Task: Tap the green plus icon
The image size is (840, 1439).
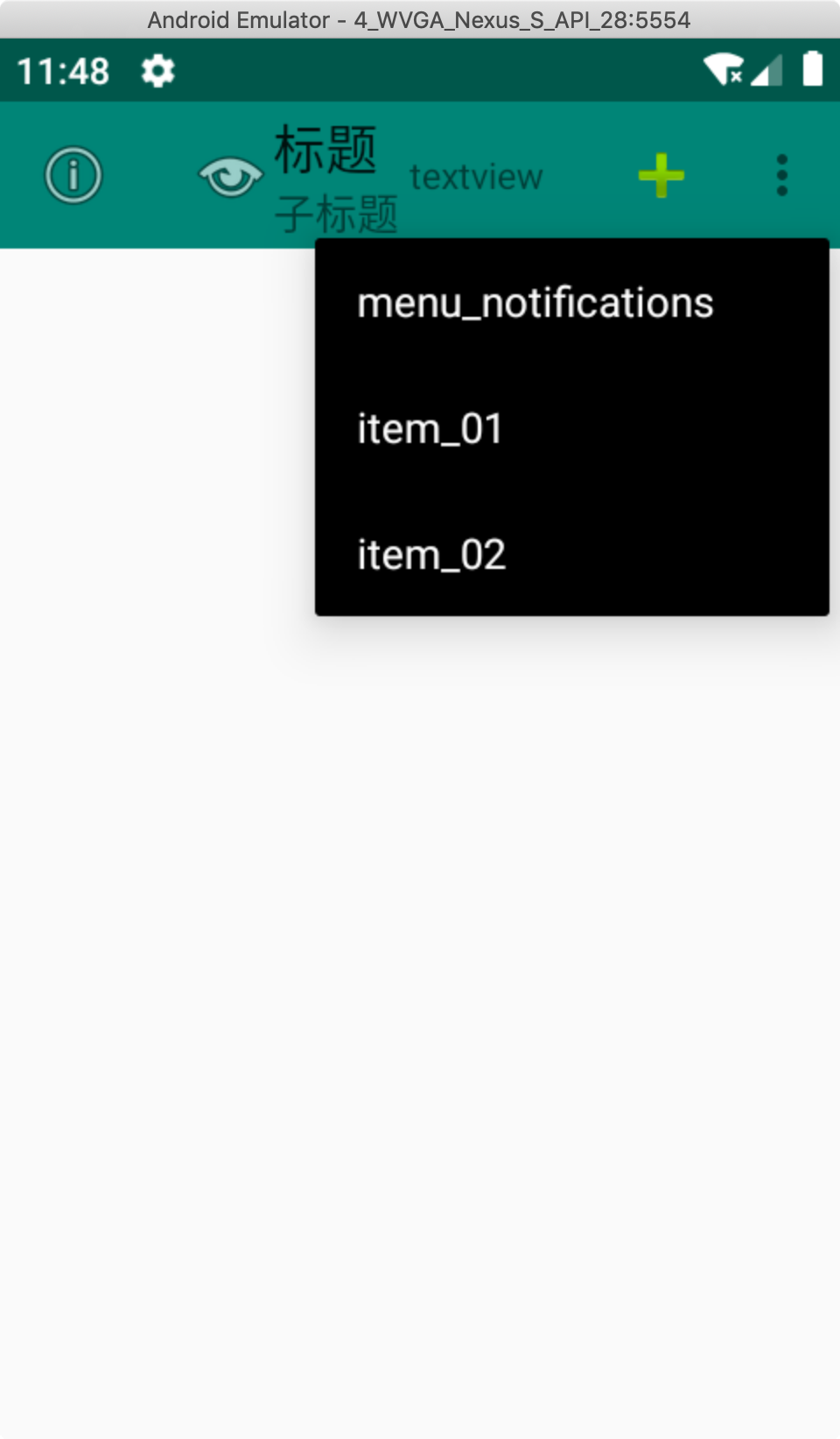Action: 661,176
